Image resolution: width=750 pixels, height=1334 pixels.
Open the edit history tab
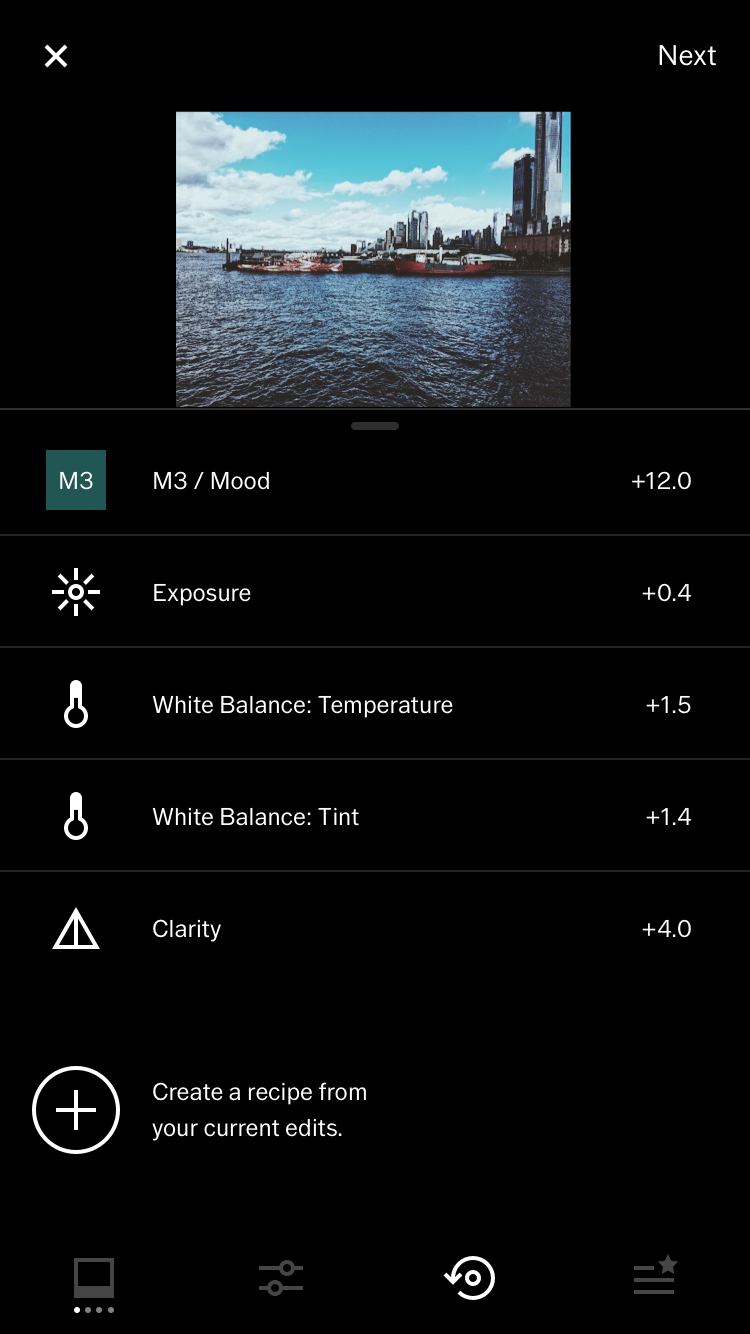469,1278
